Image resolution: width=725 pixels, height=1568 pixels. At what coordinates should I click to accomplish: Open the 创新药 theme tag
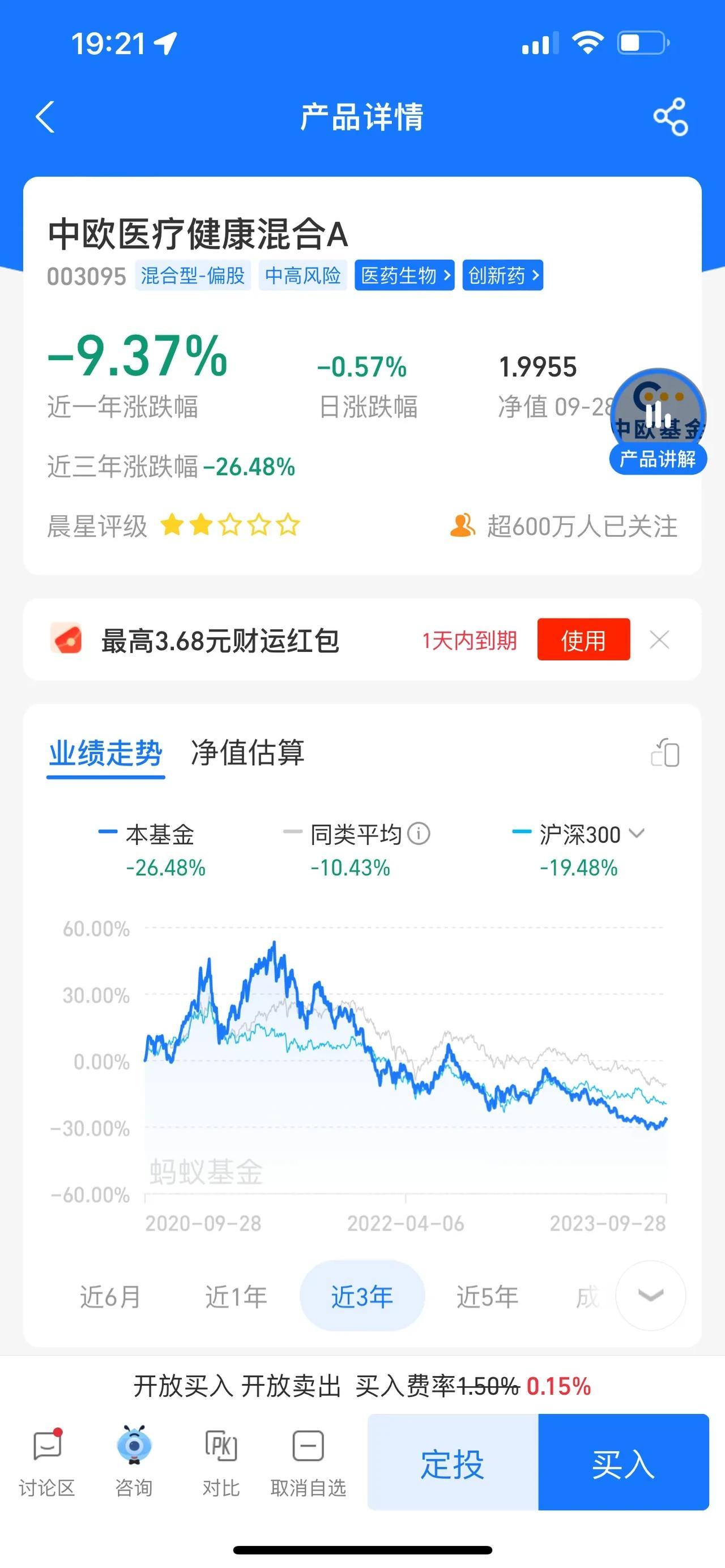[x=503, y=276]
